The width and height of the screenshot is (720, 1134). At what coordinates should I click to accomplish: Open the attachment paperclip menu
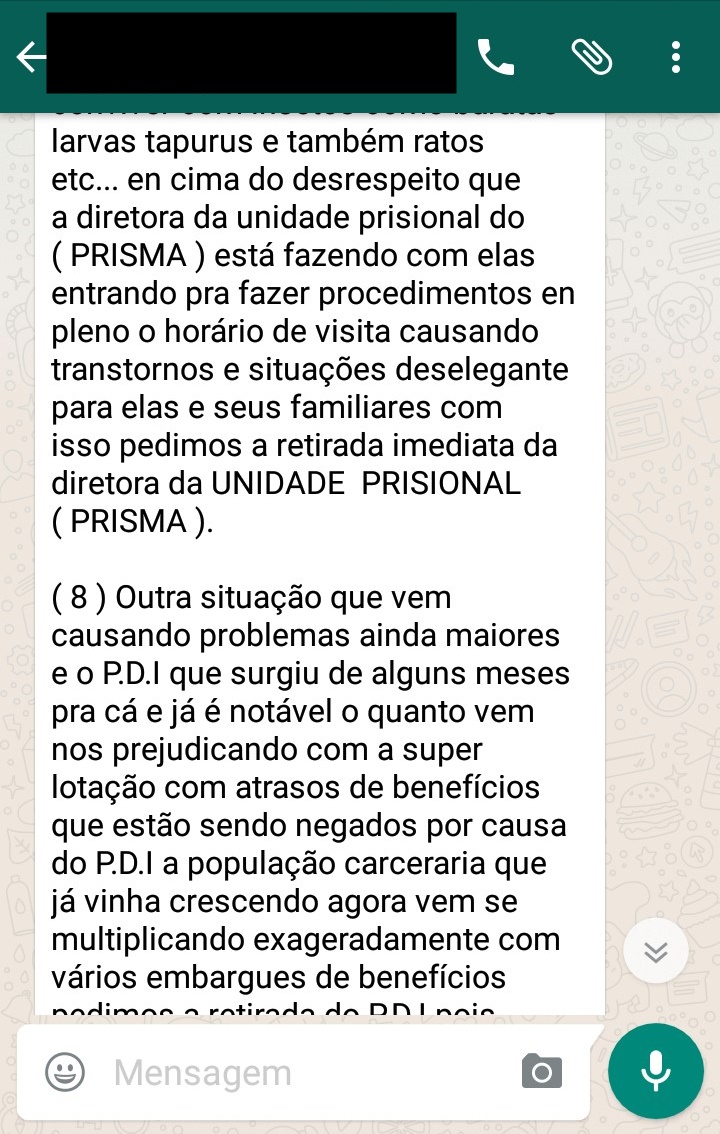591,57
